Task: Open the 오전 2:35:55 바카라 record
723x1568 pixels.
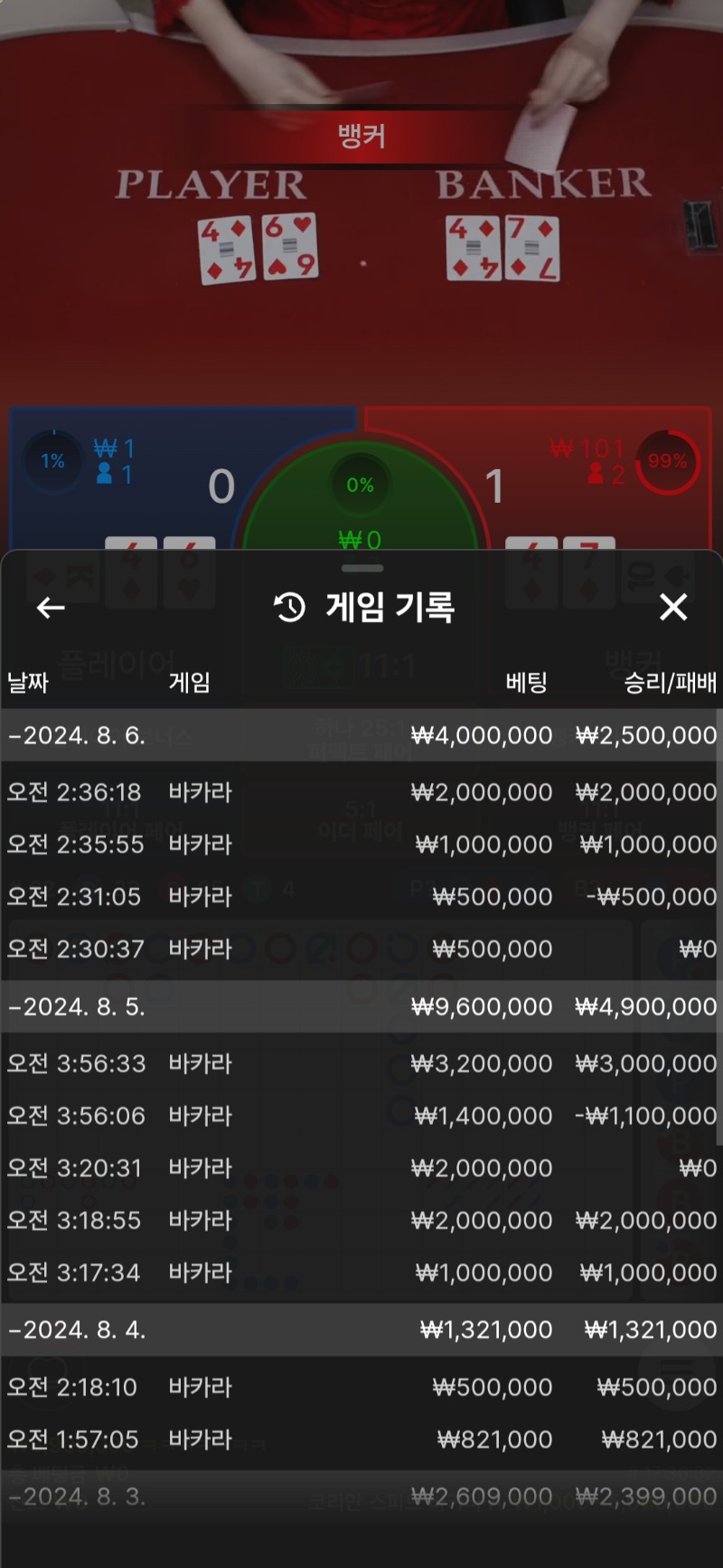Action: 360,845
